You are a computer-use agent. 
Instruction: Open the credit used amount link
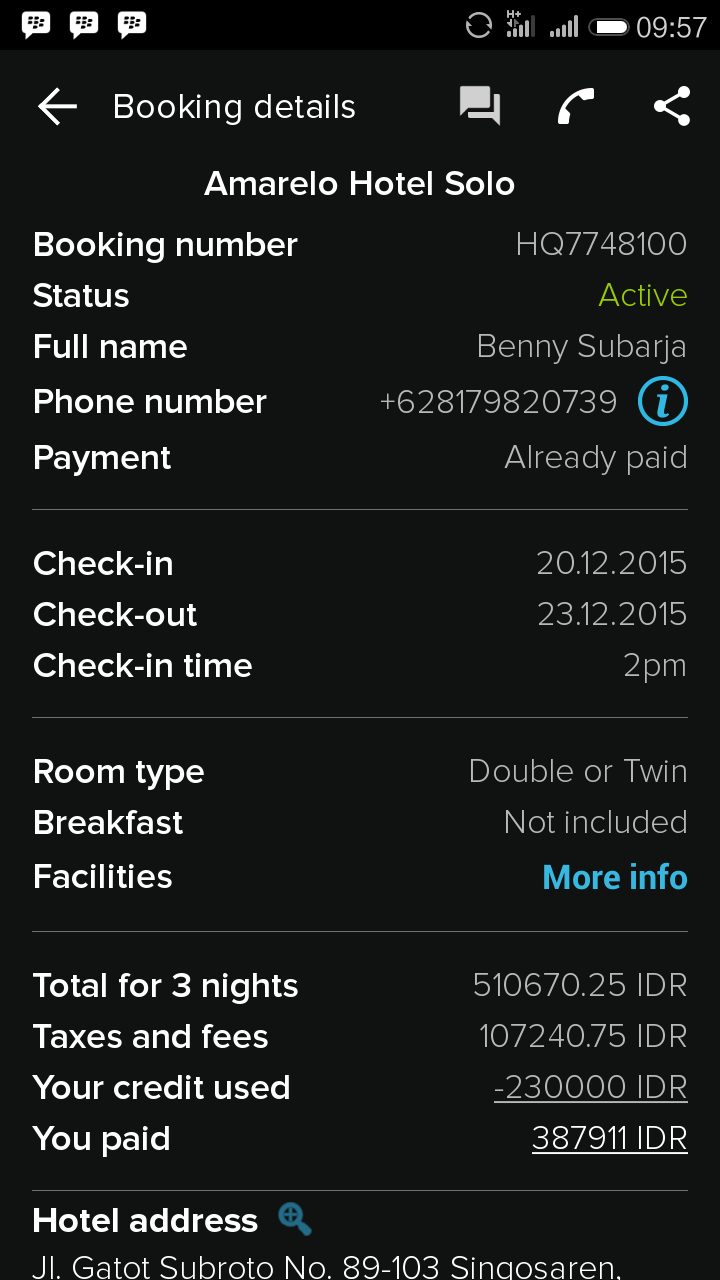pyautogui.click(x=590, y=1087)
